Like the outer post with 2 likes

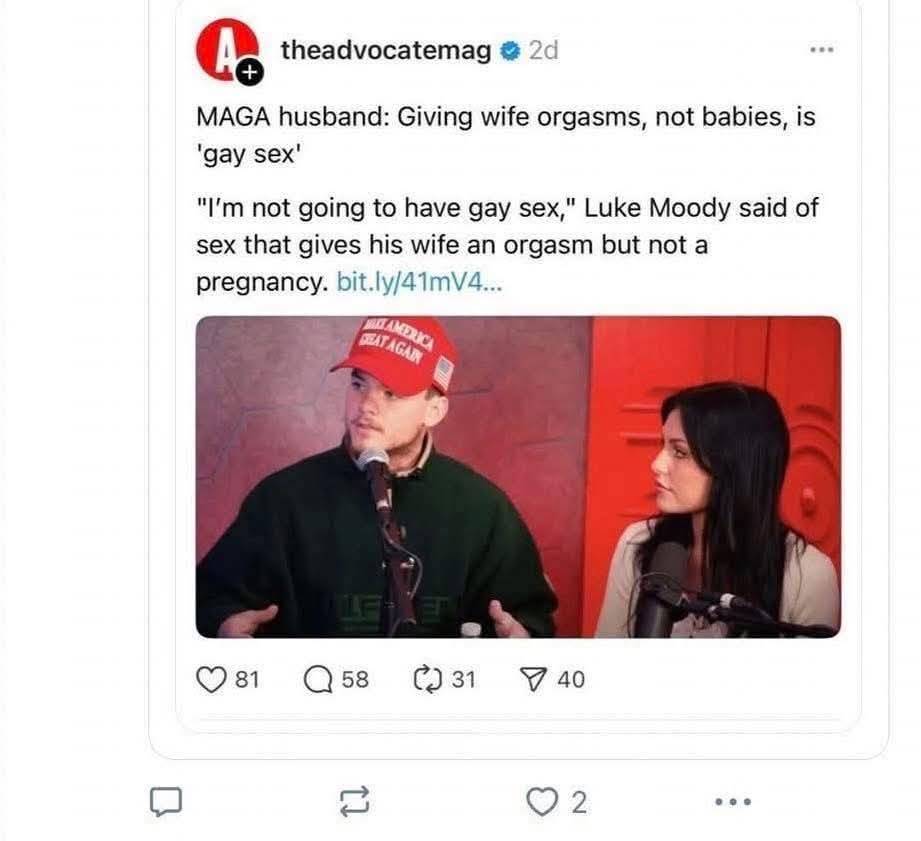541,801
